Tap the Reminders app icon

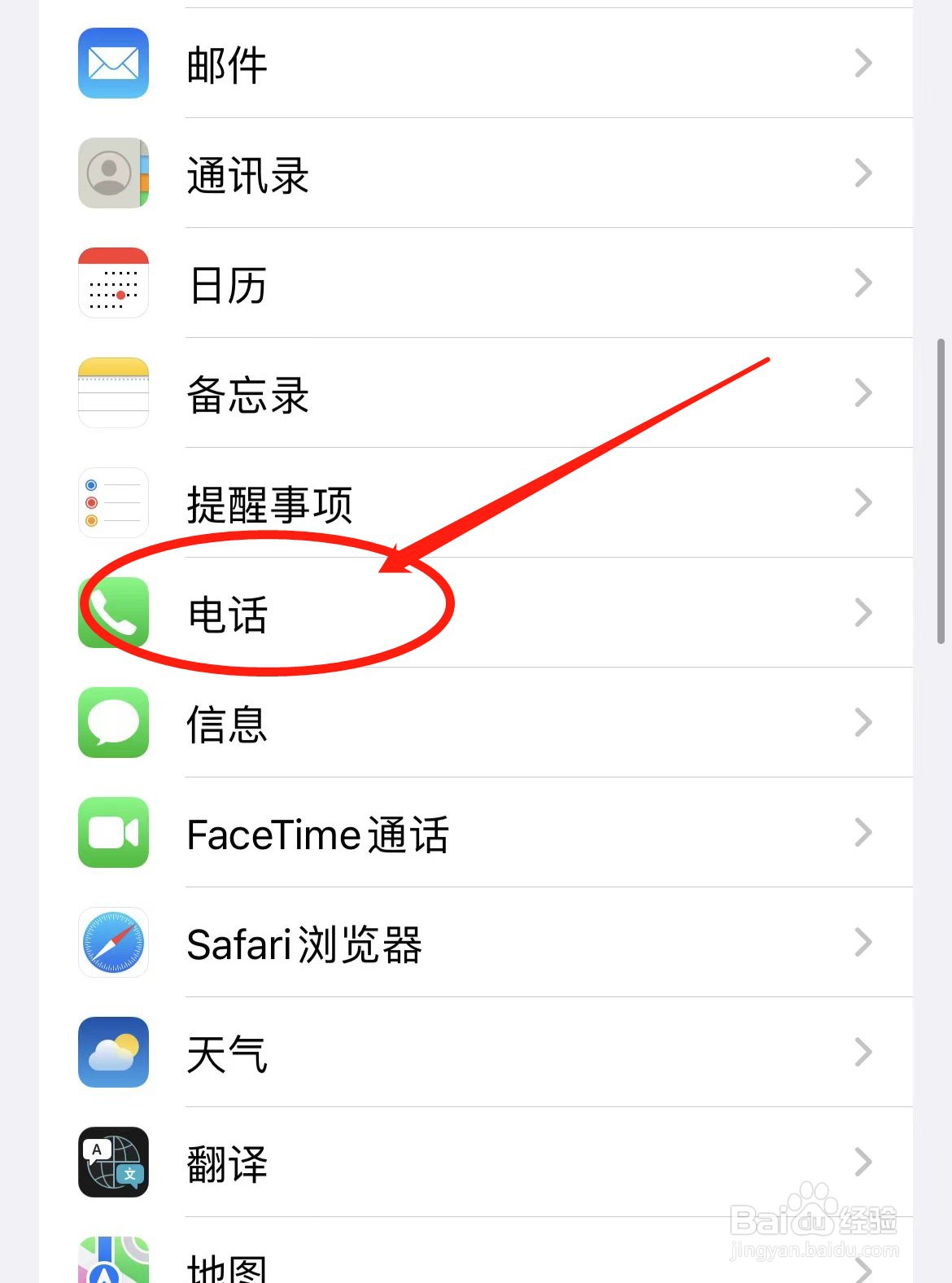pos(113,503)
